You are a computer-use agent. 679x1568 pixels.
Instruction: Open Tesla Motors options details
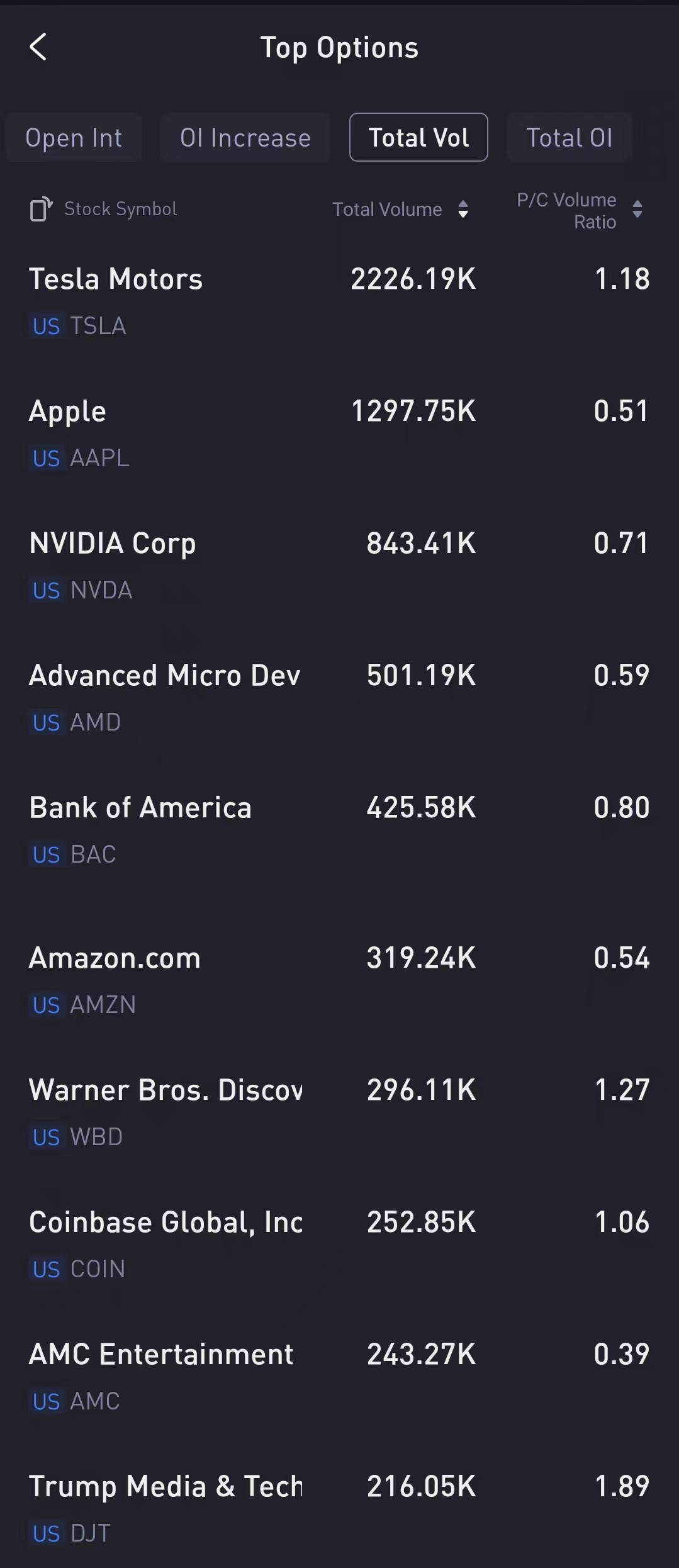[x=116, y=279]
